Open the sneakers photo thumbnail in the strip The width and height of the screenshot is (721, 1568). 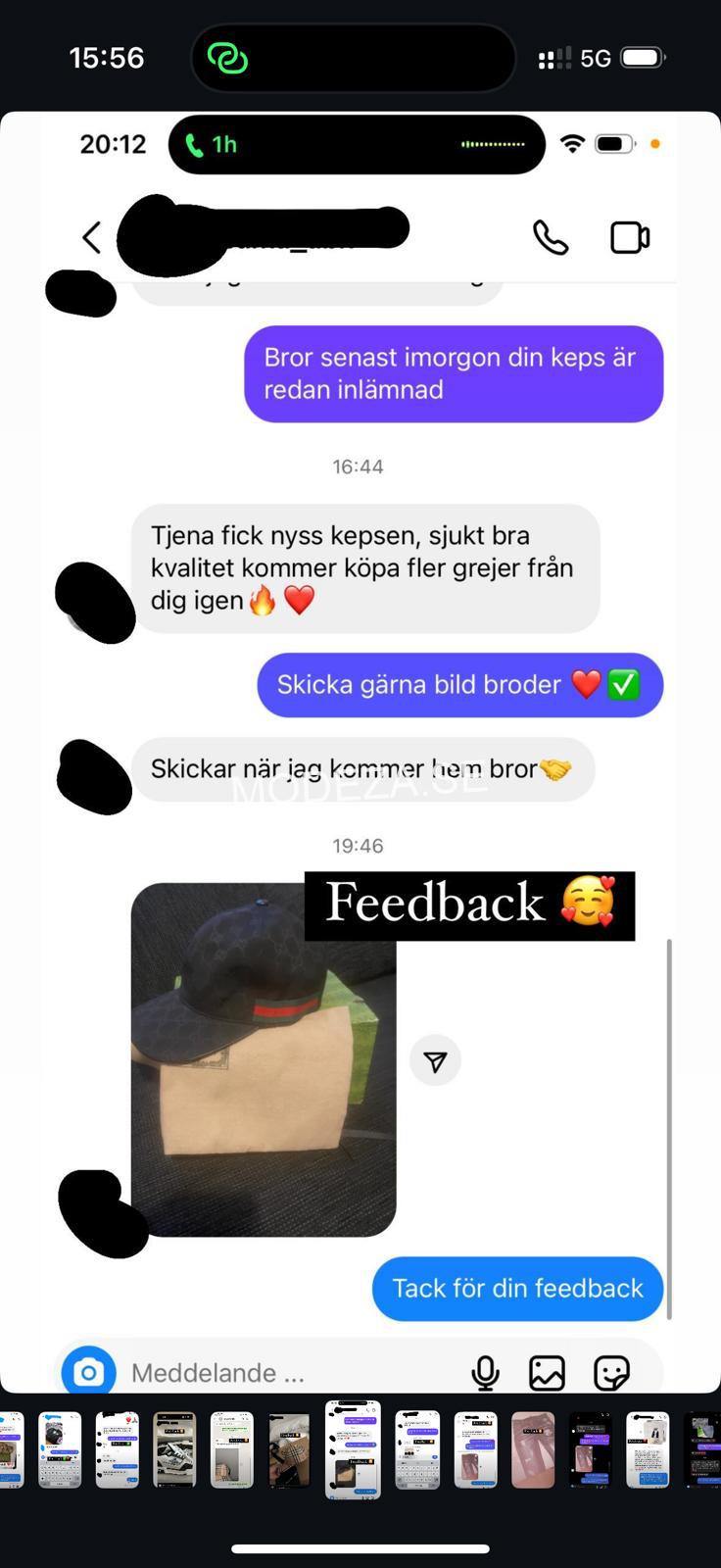click(174, 1450)
